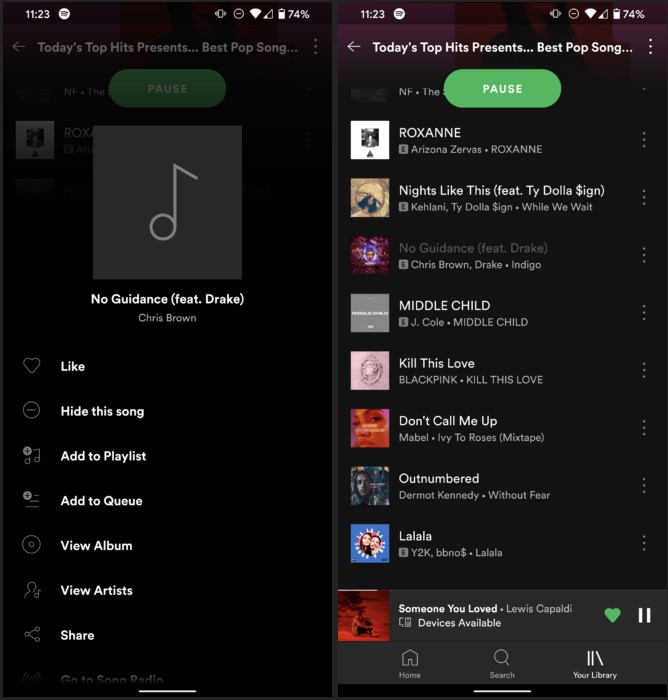The height and width of the screenshot is (700, 668).
Task: Open more options for Outnumbered
Action: click(x=644, y=486)
